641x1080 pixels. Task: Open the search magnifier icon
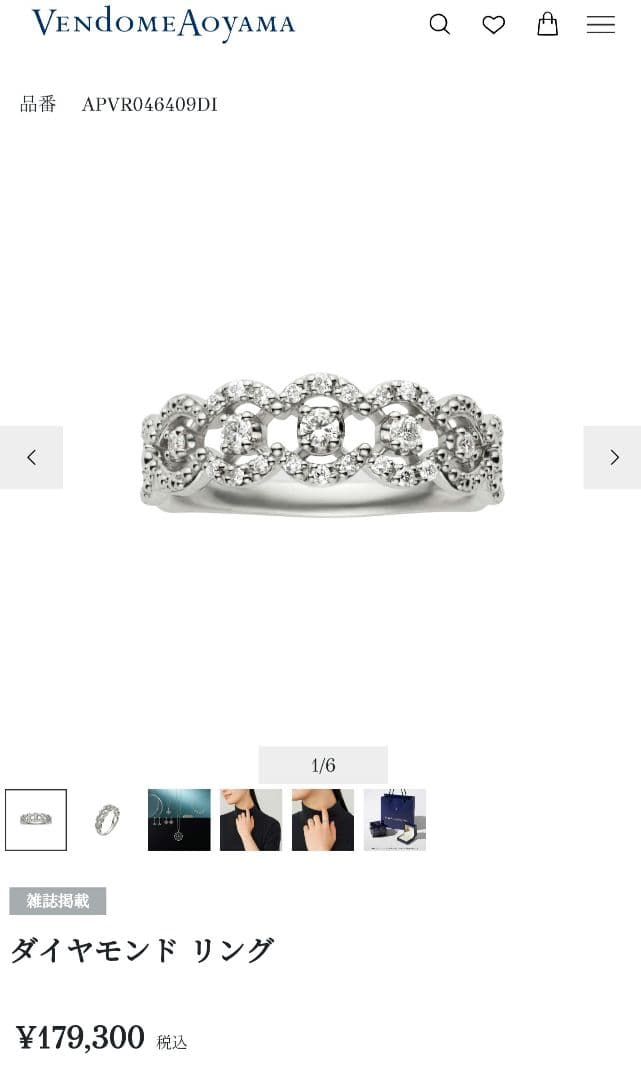440,25
